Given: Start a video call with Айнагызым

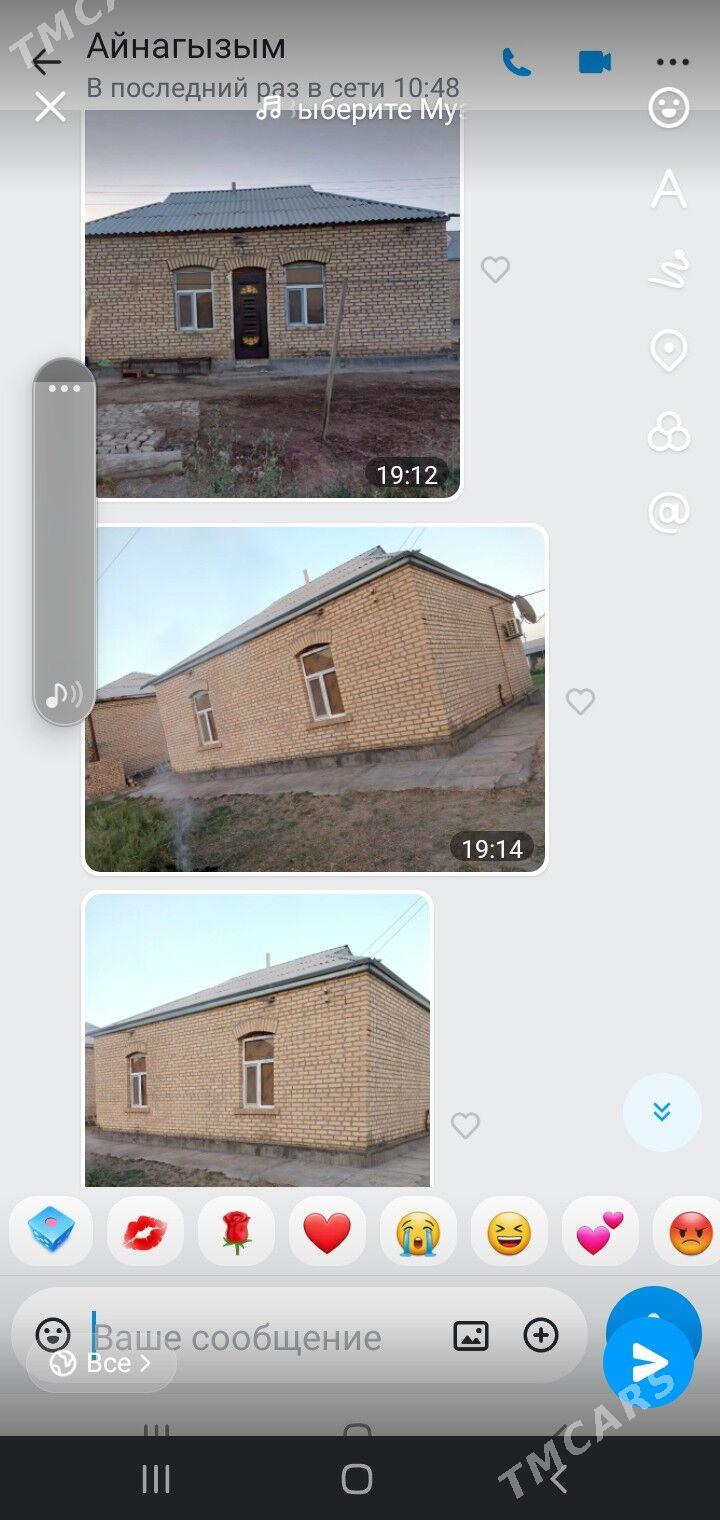Looking at the screenshot, I should click(595, 62).
